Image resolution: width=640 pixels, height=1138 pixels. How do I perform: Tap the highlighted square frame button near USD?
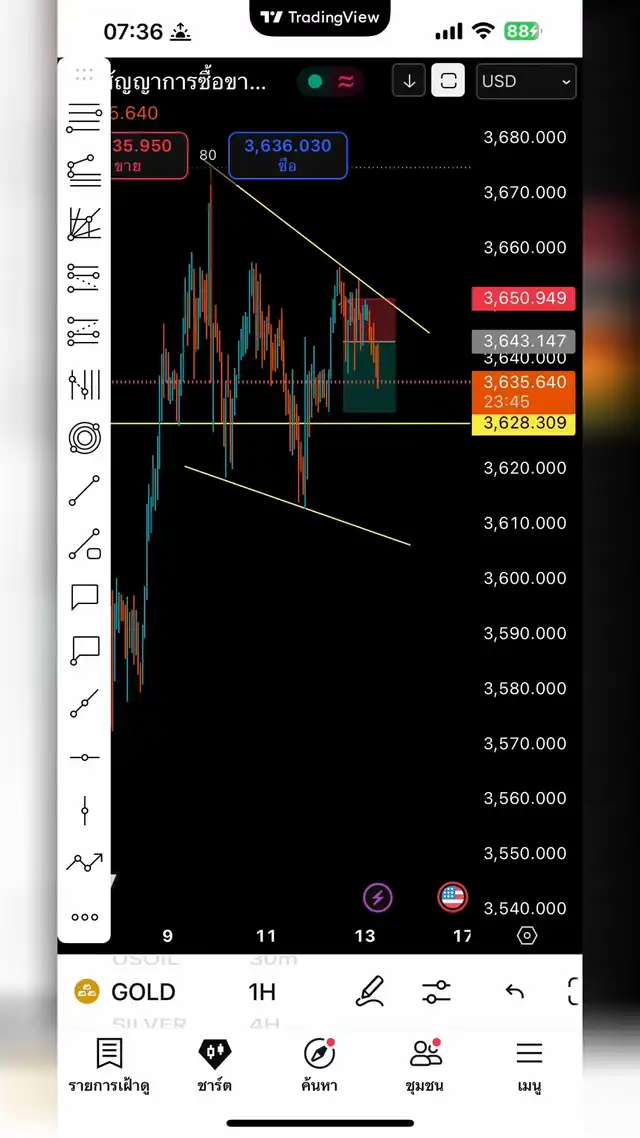pos(448,81)
